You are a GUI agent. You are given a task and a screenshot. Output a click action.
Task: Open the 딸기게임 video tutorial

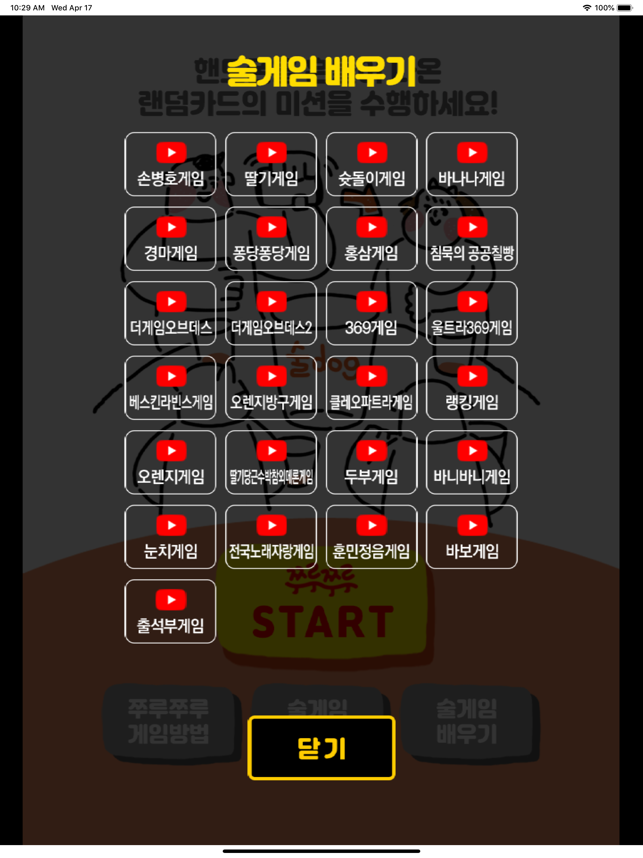[271, 165]
